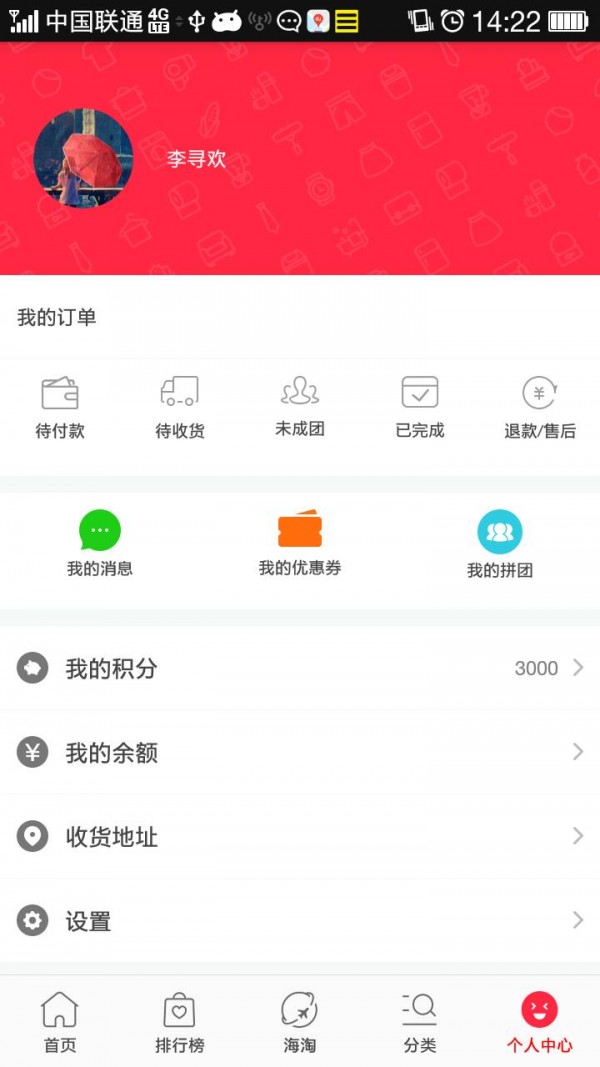Show 已完成 orders
The width and height of the screenshot is (600, 1067).
click(x=420, y=407)
